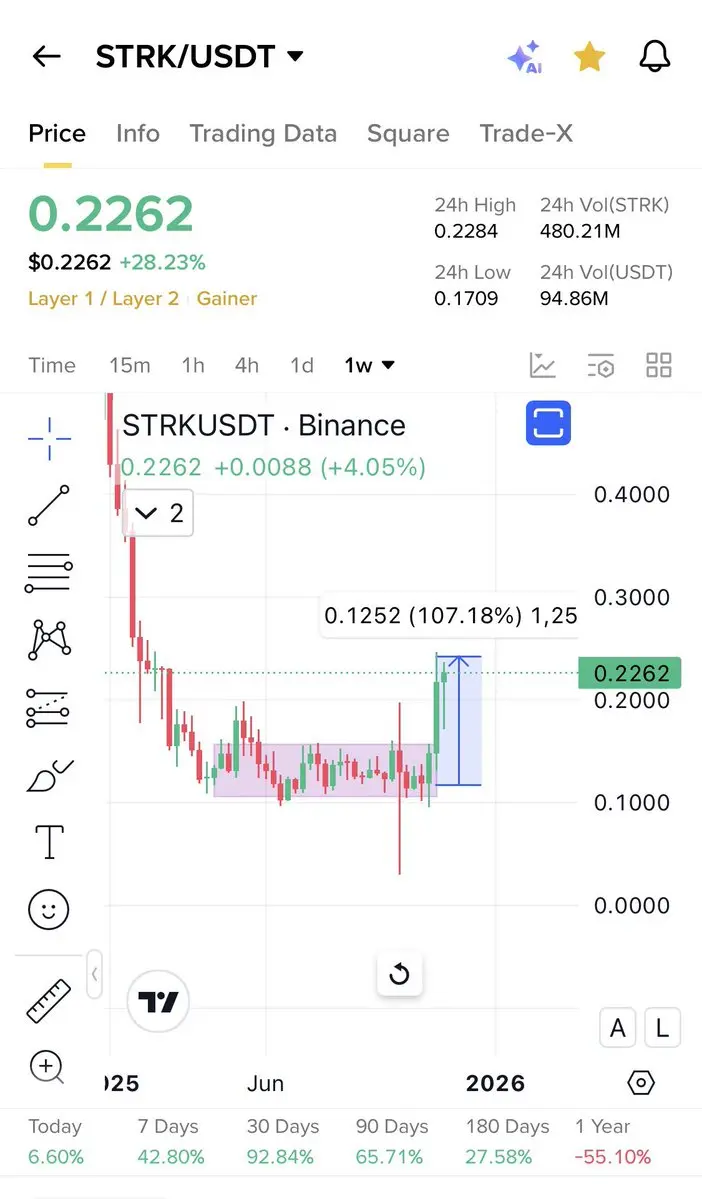Open the grid layout icon

(659, 365)
